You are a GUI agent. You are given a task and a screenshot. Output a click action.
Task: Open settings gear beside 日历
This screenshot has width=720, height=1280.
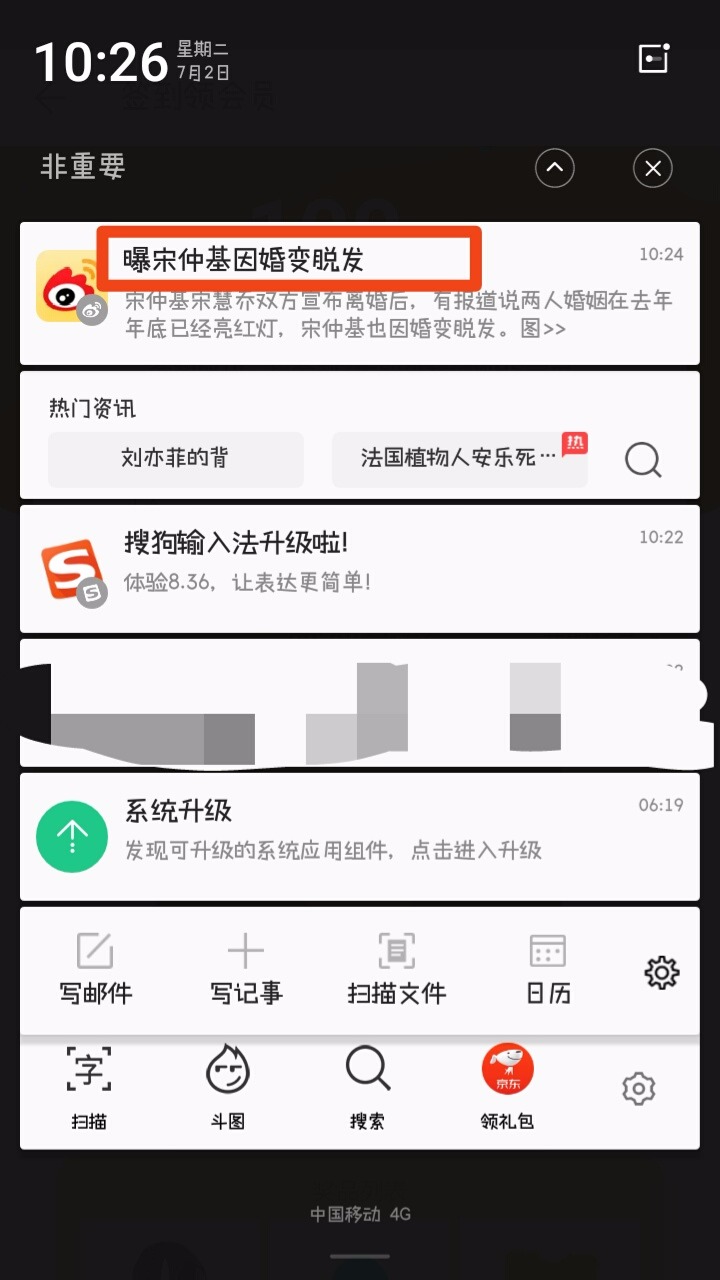point(662,972)
